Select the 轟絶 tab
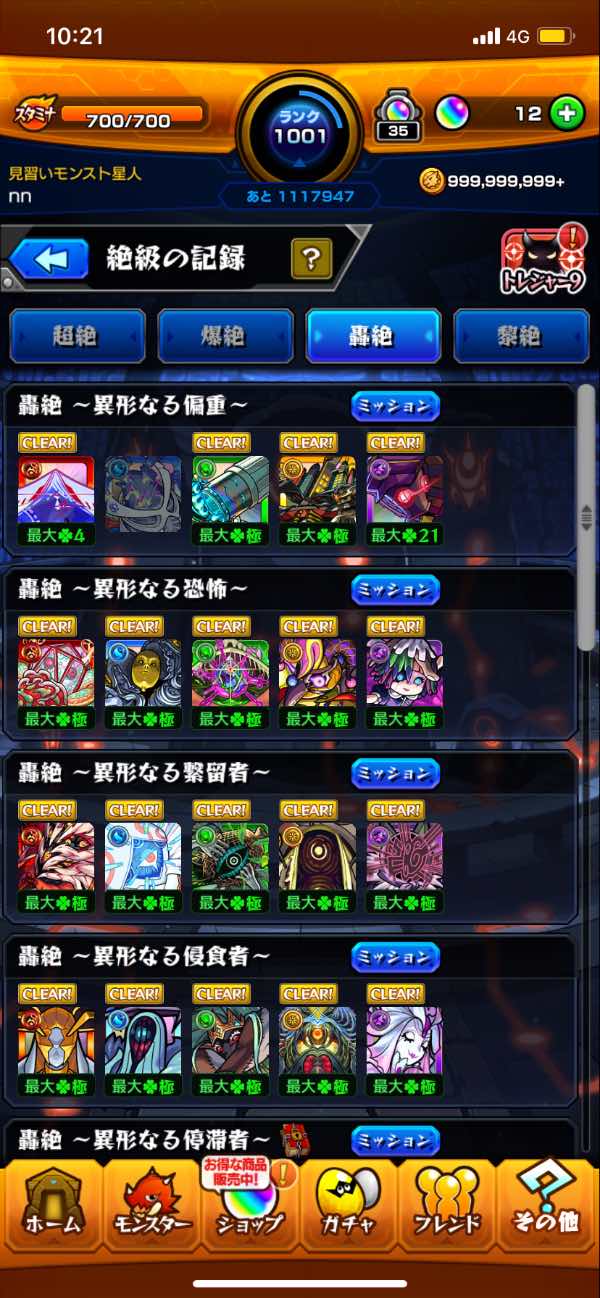600x1298 pixels. tap(373, 336)
